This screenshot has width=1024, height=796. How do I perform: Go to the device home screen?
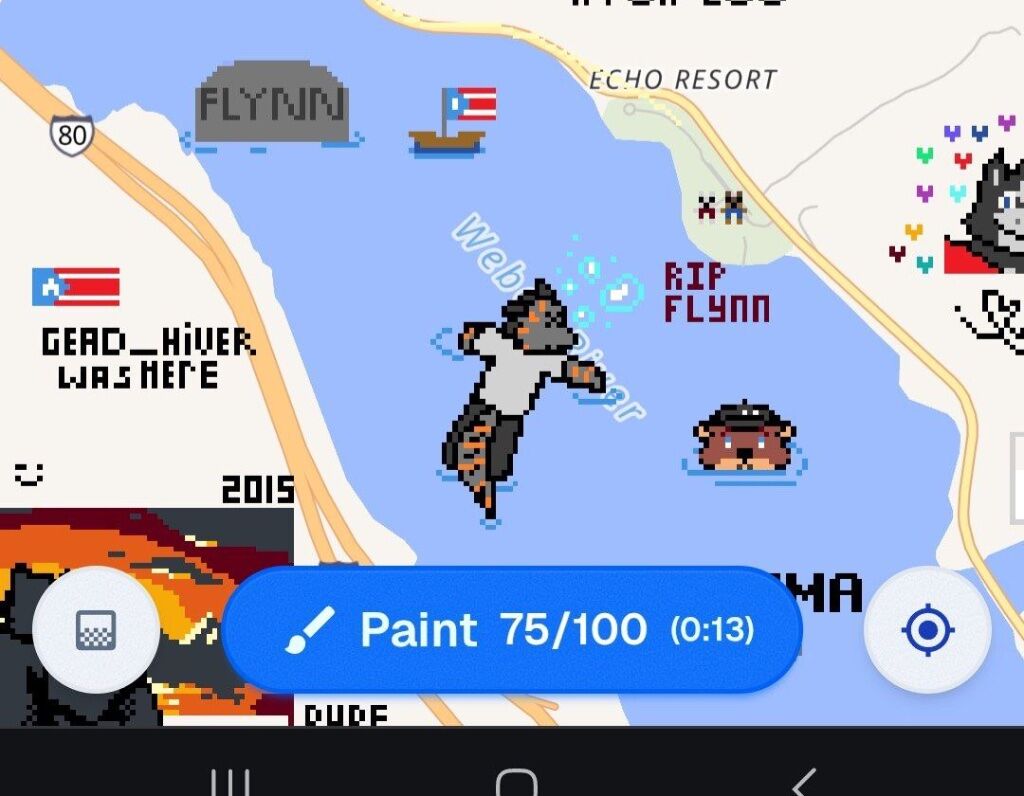516,782
